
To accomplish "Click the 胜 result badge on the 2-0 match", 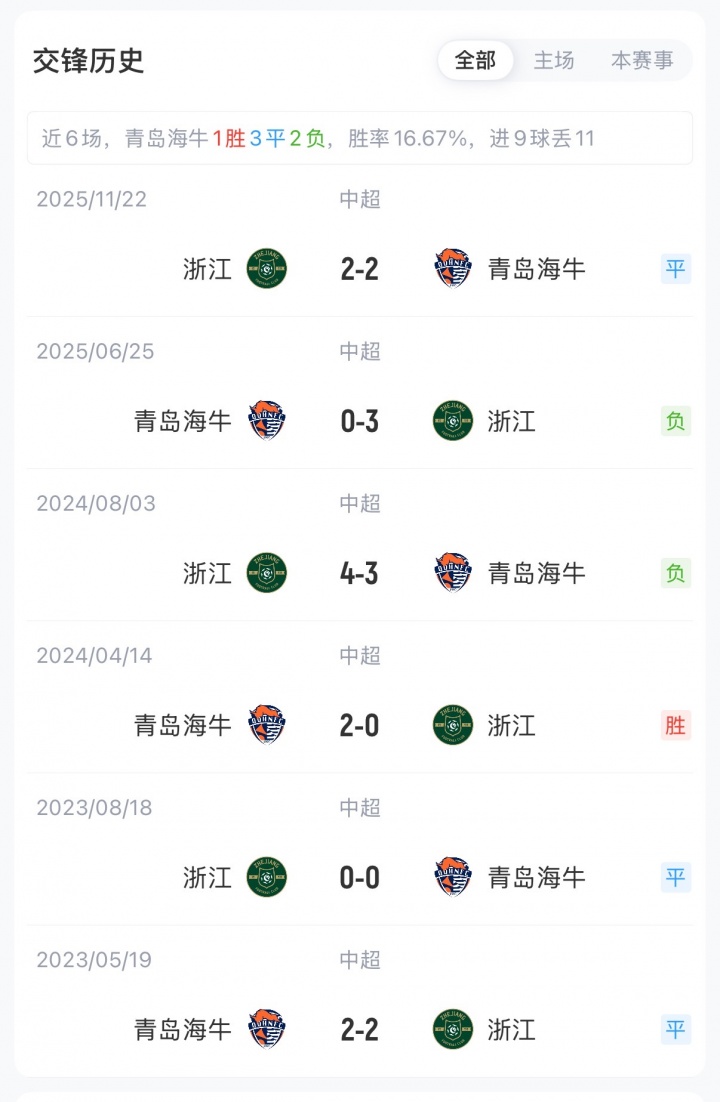I will 675,725.
